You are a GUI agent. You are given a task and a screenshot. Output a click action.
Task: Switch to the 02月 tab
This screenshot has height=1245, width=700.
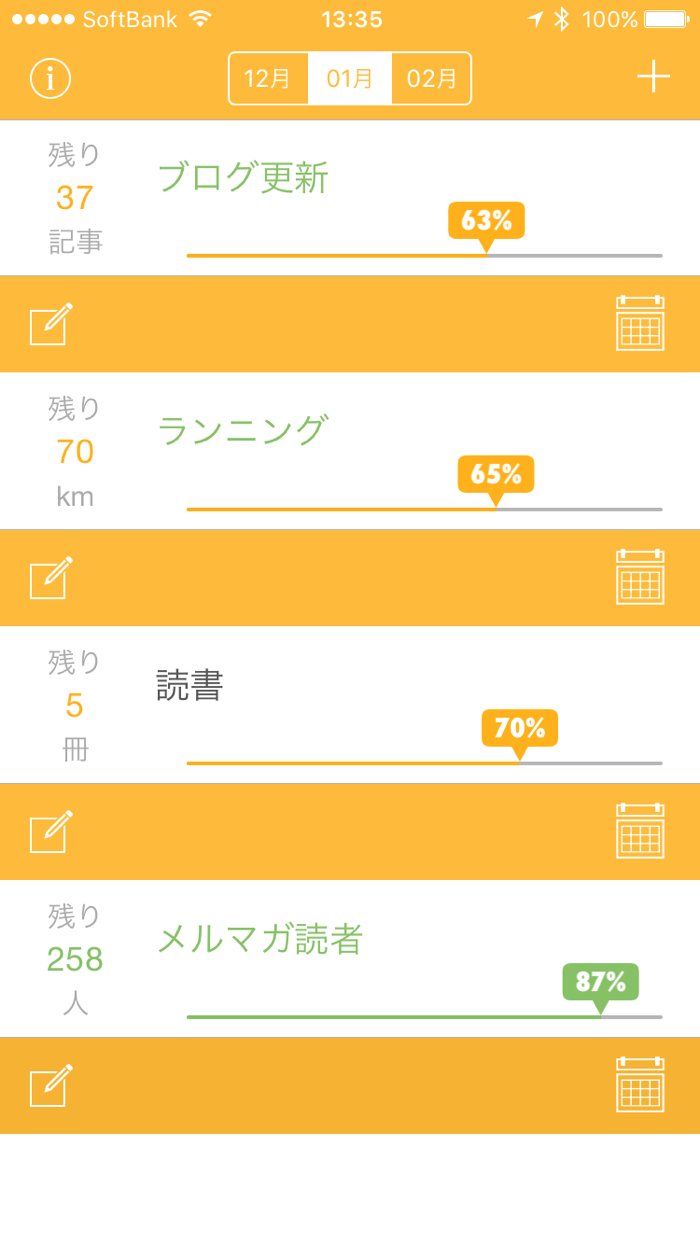(x=432, y=78)
